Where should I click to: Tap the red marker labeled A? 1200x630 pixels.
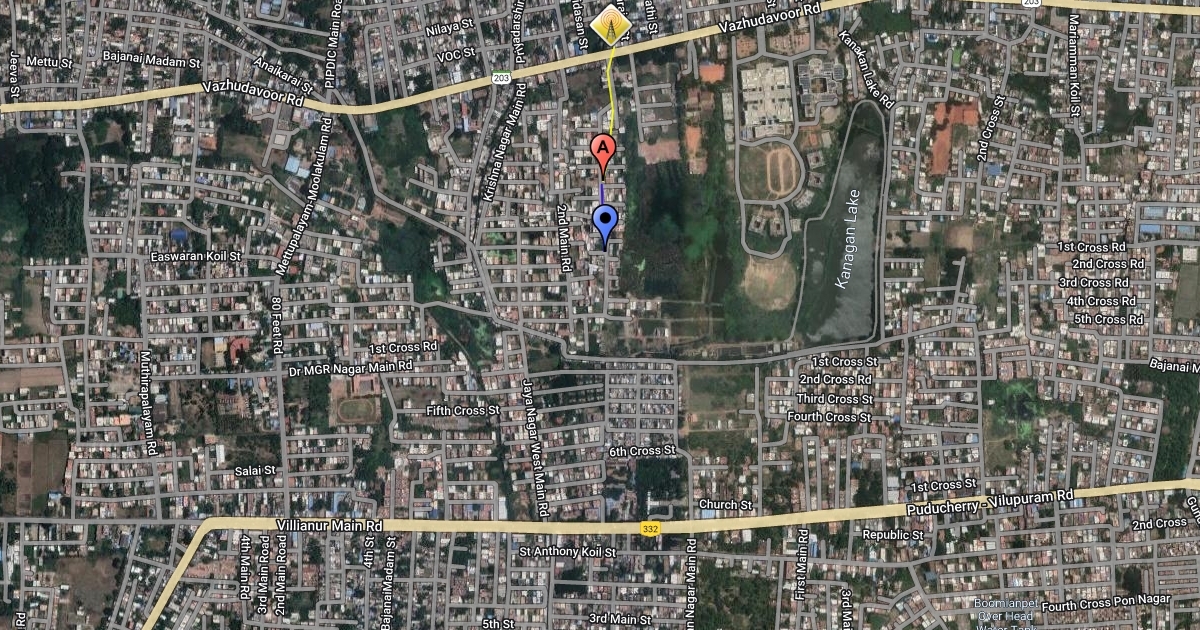pos(602,150)
